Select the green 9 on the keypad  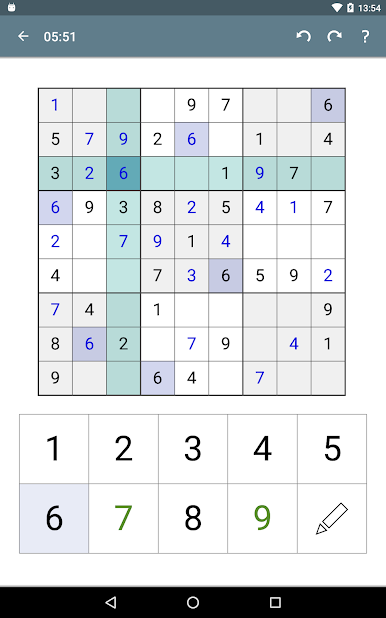[262, 518]
